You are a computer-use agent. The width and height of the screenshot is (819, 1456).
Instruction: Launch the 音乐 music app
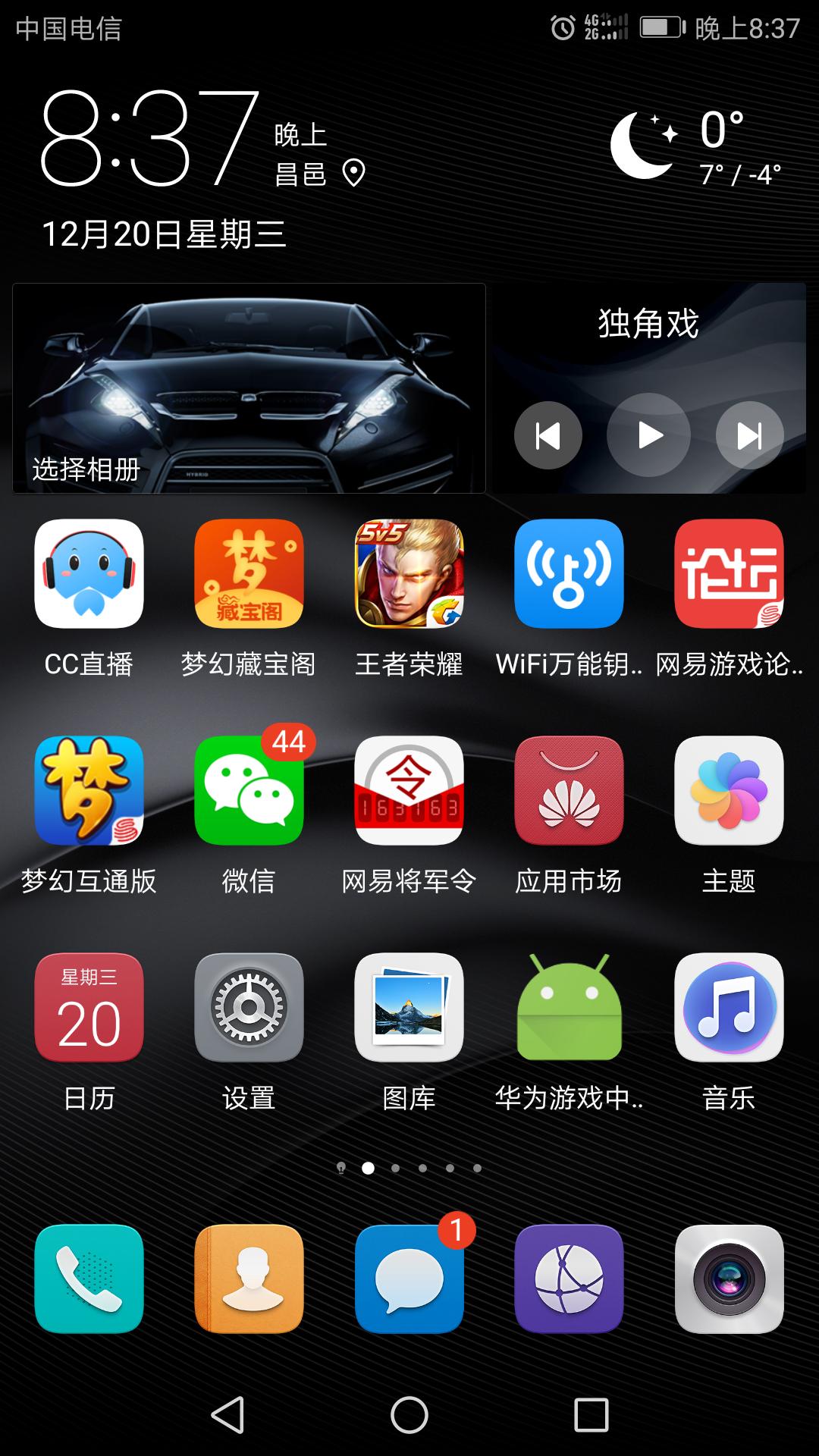(729, 1008)
